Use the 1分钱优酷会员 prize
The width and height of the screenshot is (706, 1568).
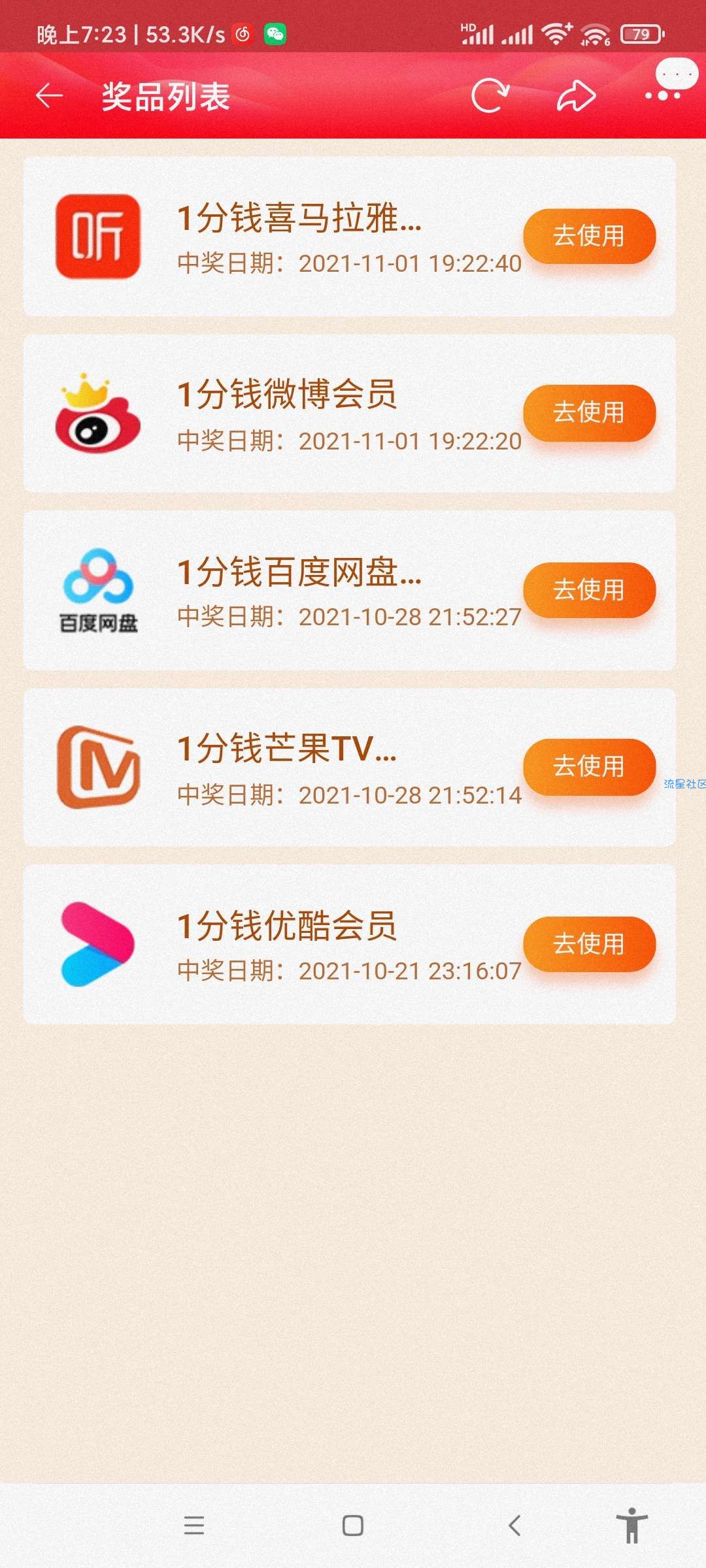pos(589,943)
